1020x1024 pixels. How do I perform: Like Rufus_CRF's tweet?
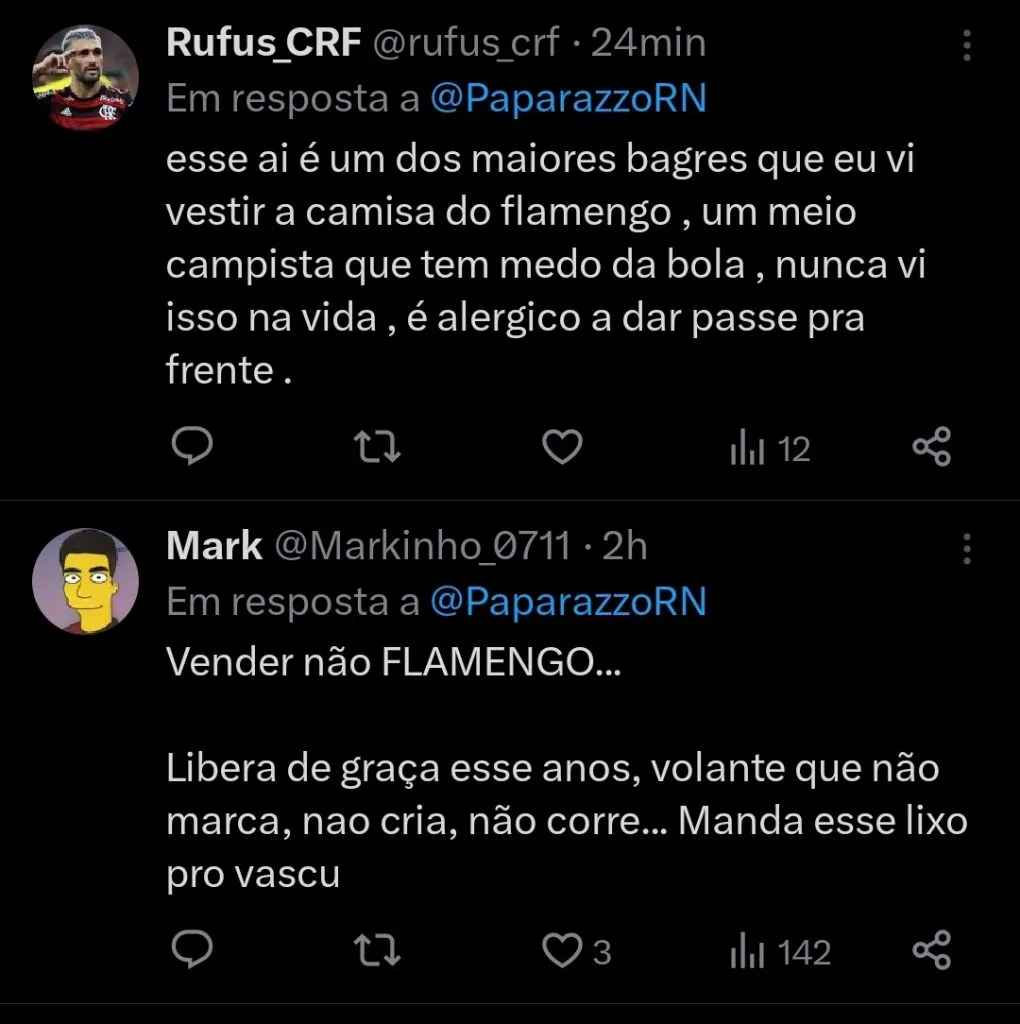(561, 447)
